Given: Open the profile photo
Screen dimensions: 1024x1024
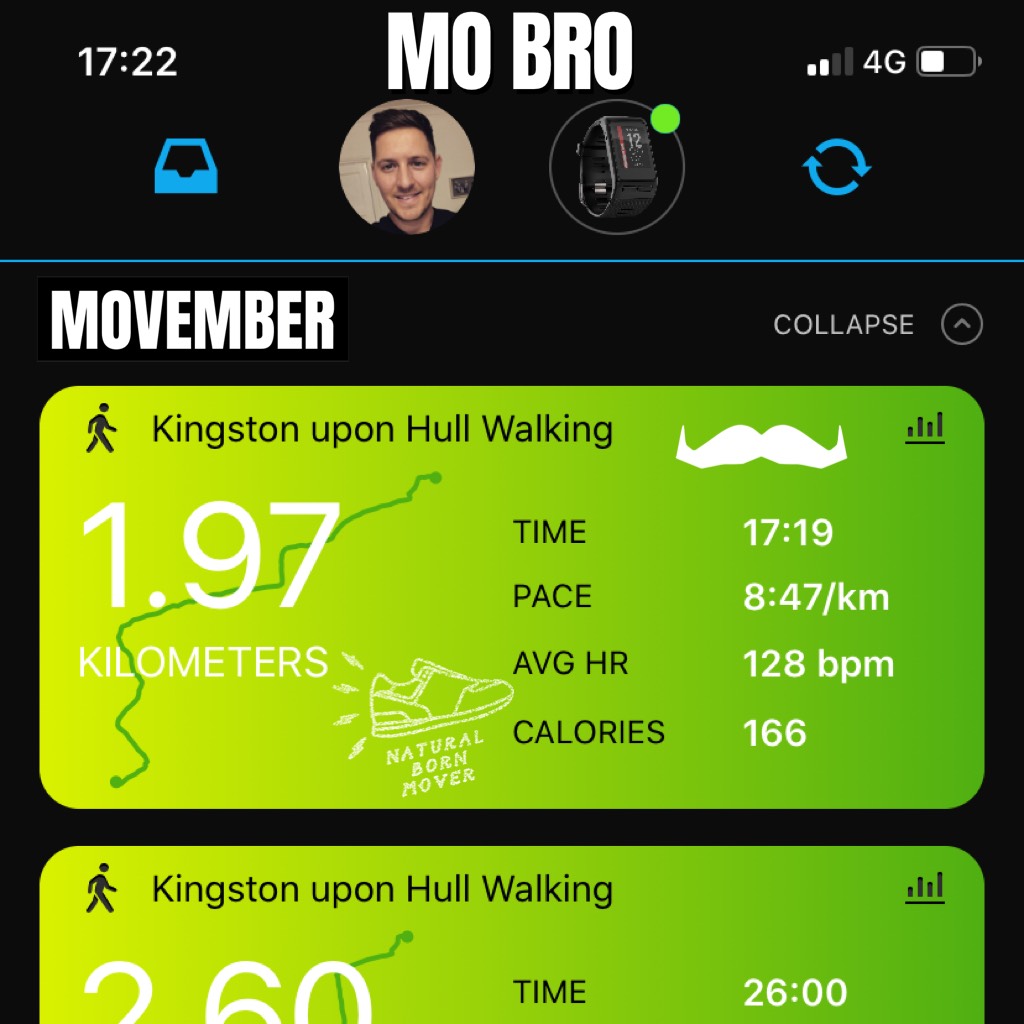Looking at the screenshot, I should coord(406,167).
